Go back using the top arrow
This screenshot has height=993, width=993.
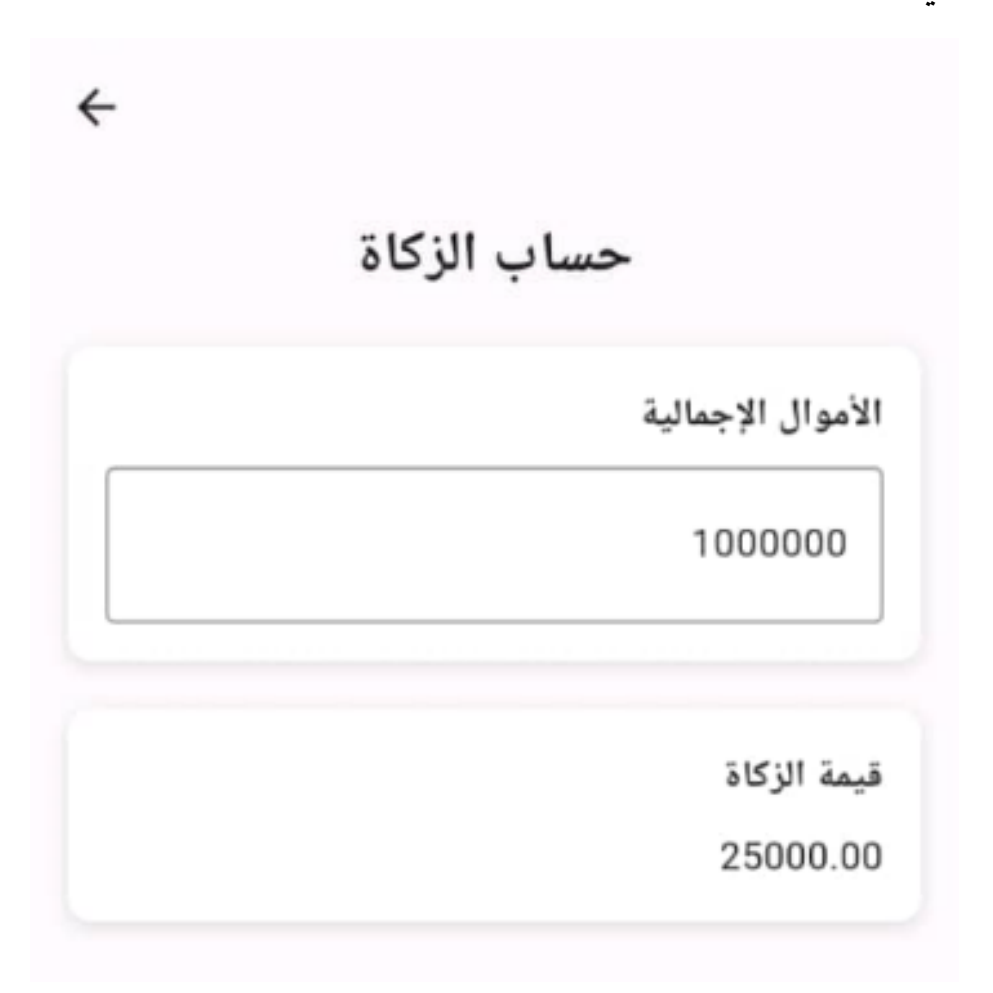(x=97, y=109)
